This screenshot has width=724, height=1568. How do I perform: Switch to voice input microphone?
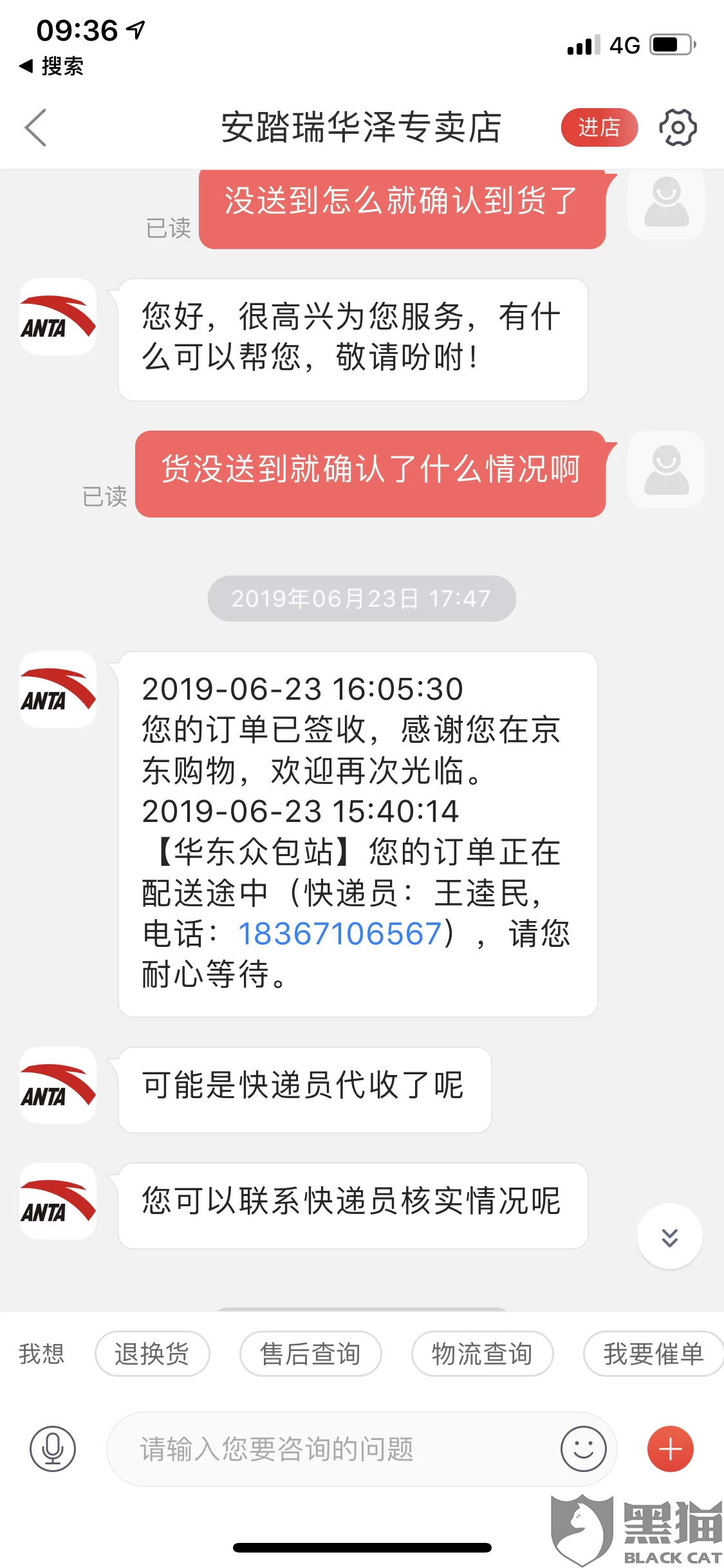53,1449
